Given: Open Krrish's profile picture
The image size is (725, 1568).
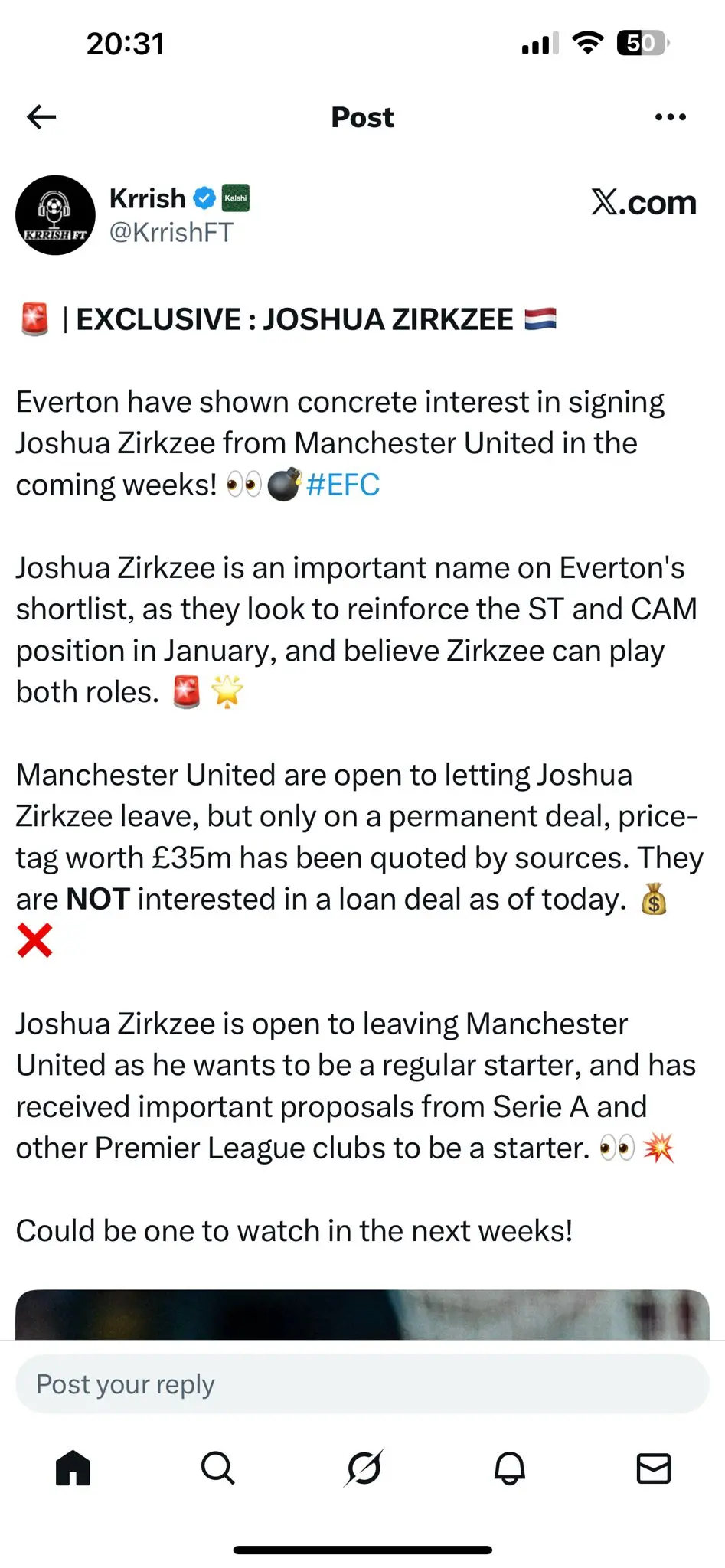Looking at the screenshot, I should (x=55, y=215).
